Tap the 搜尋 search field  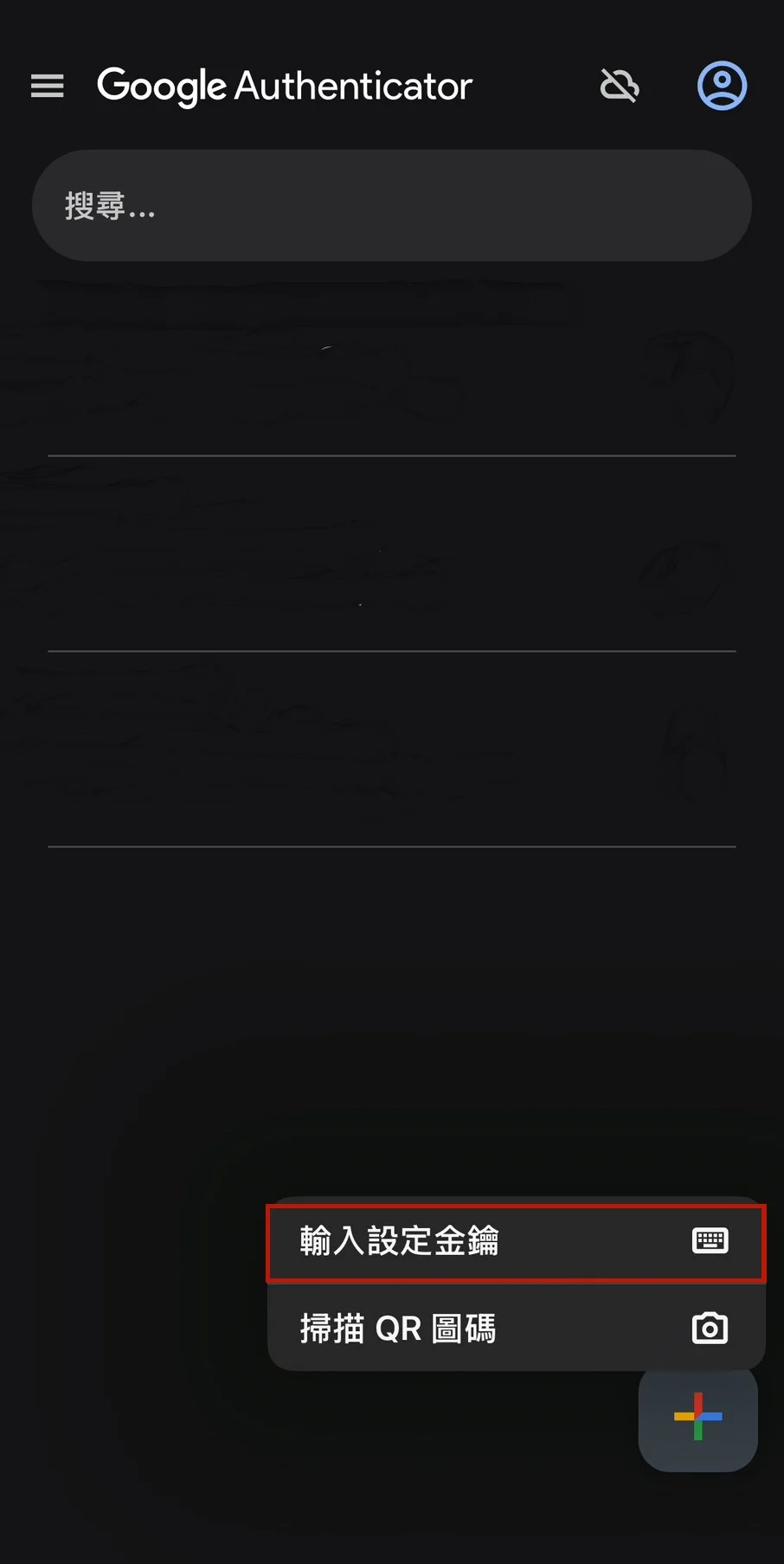391,206
